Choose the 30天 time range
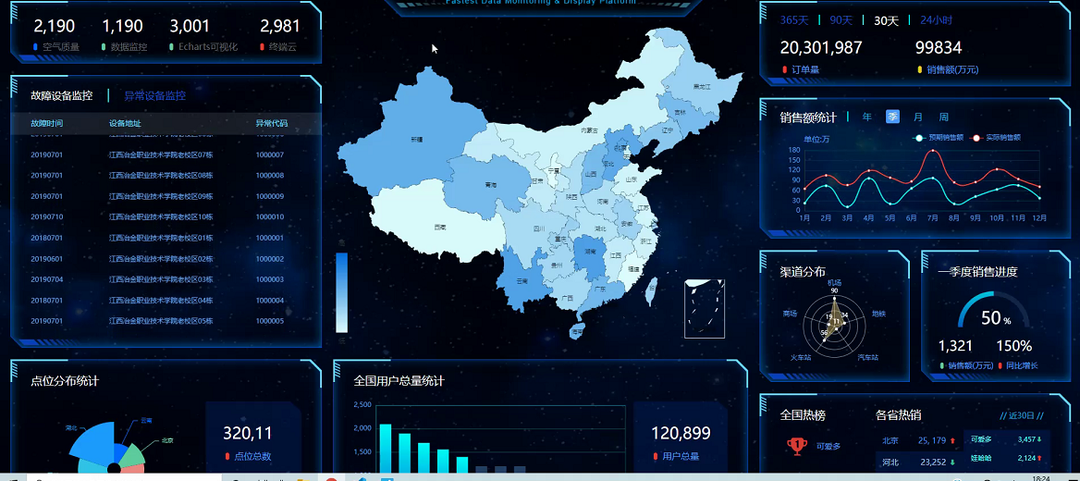The width and height of the screenshot is (1080, 481). [x=885, y=20]
